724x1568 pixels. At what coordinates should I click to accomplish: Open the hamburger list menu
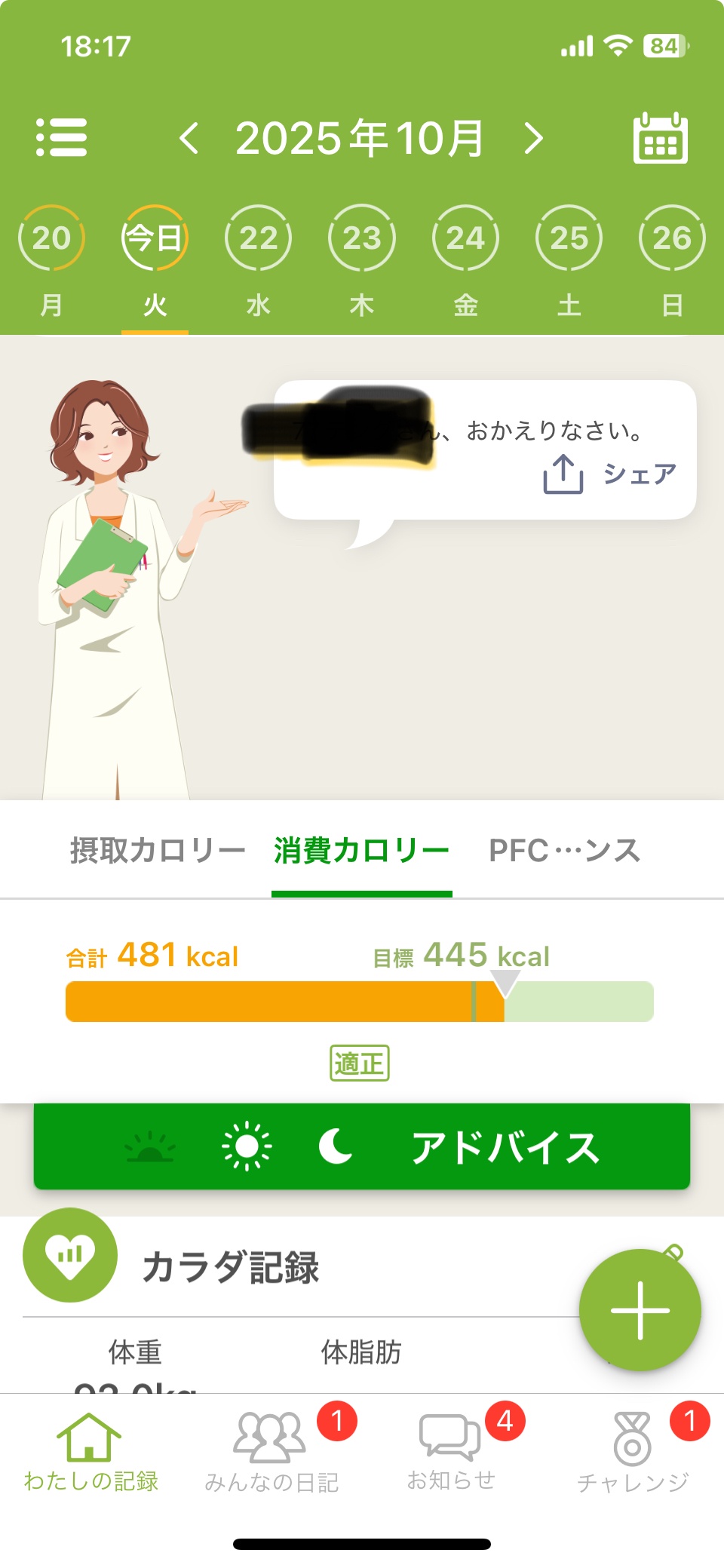coord(62,138)
